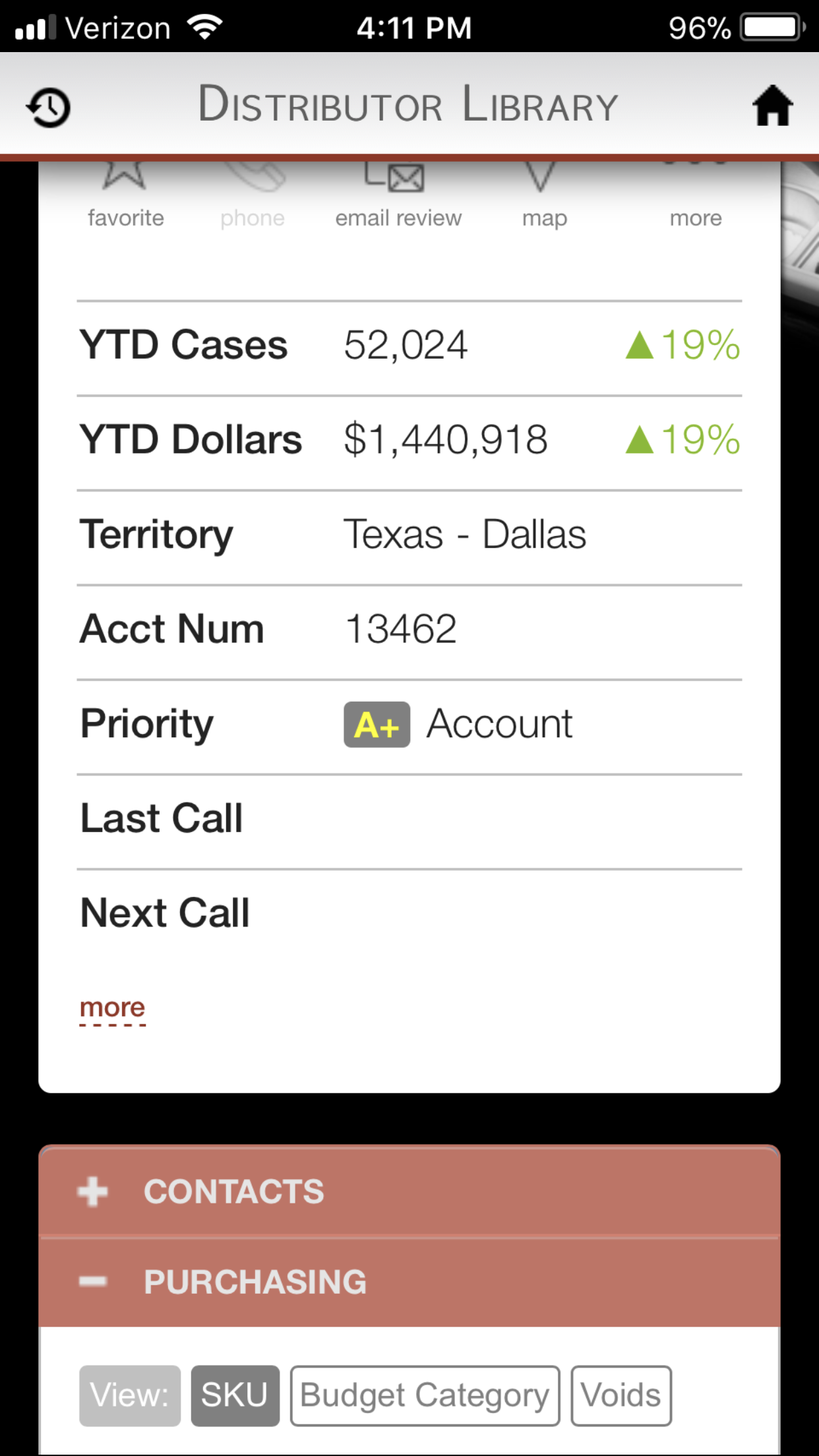
Task: Show the distributor on the map
Action: 543,198
